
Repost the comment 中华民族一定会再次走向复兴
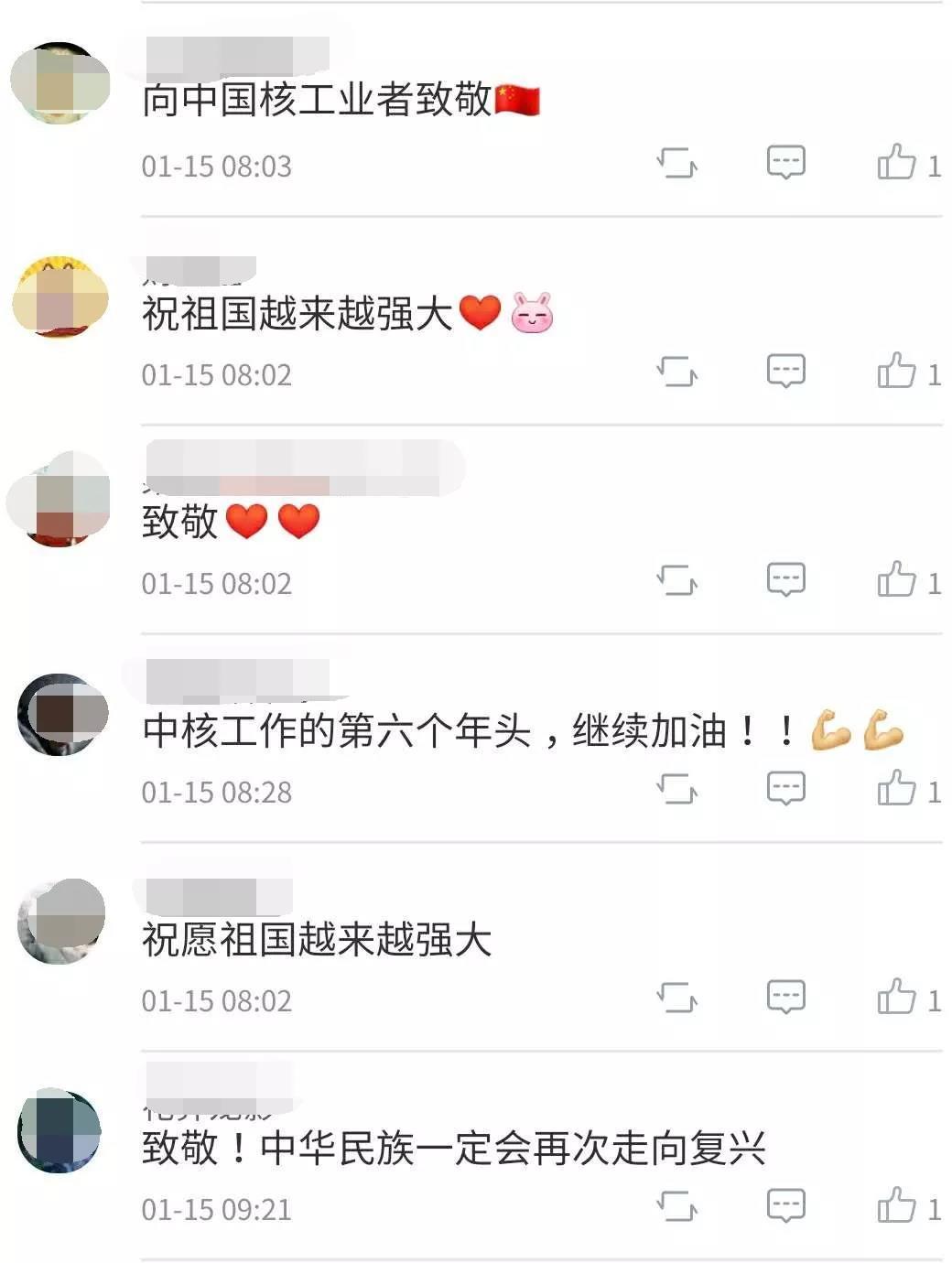click(677, 1206)
